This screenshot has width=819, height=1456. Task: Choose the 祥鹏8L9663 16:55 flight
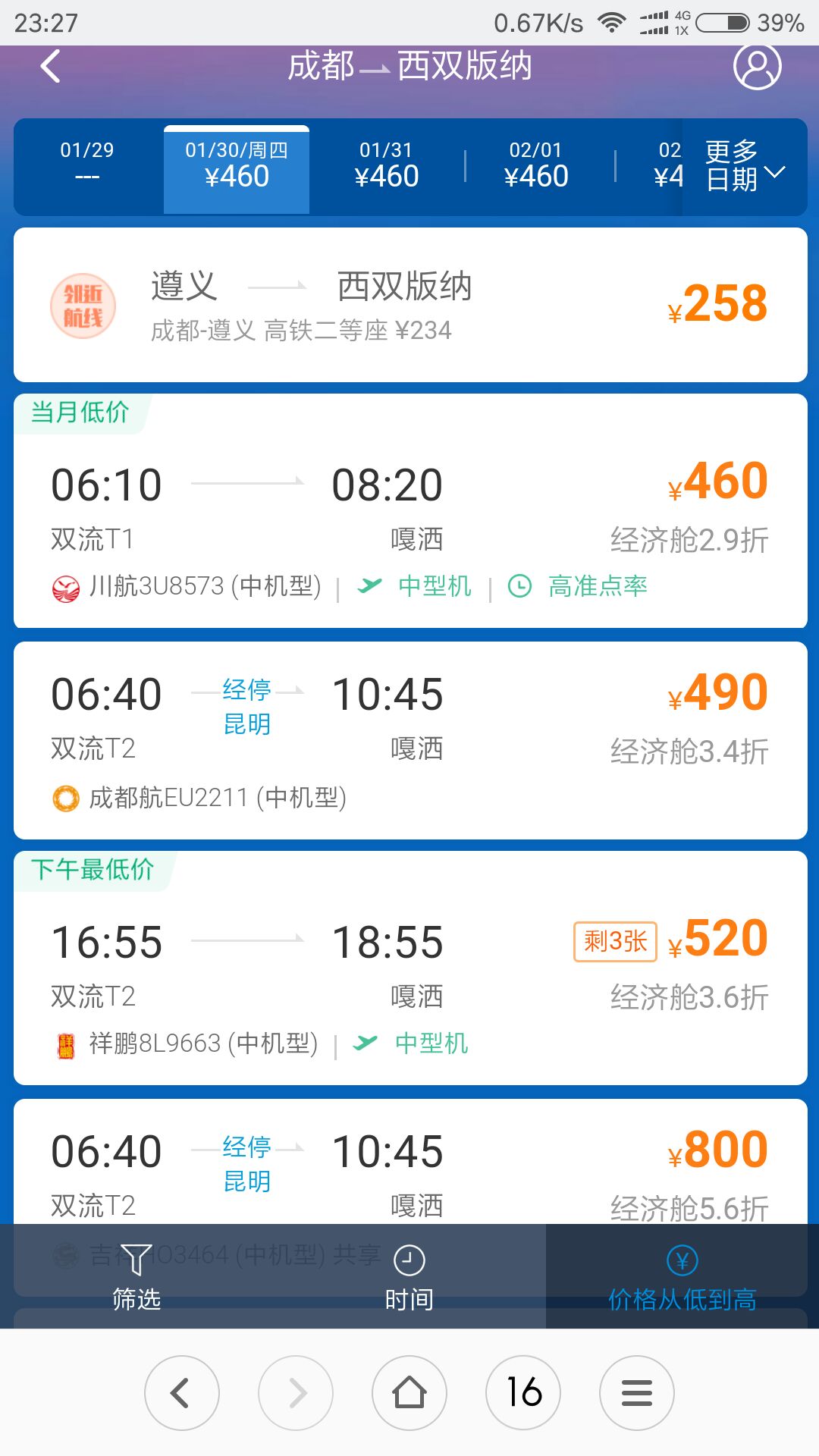pyautogui.click(x=410, y=968)
